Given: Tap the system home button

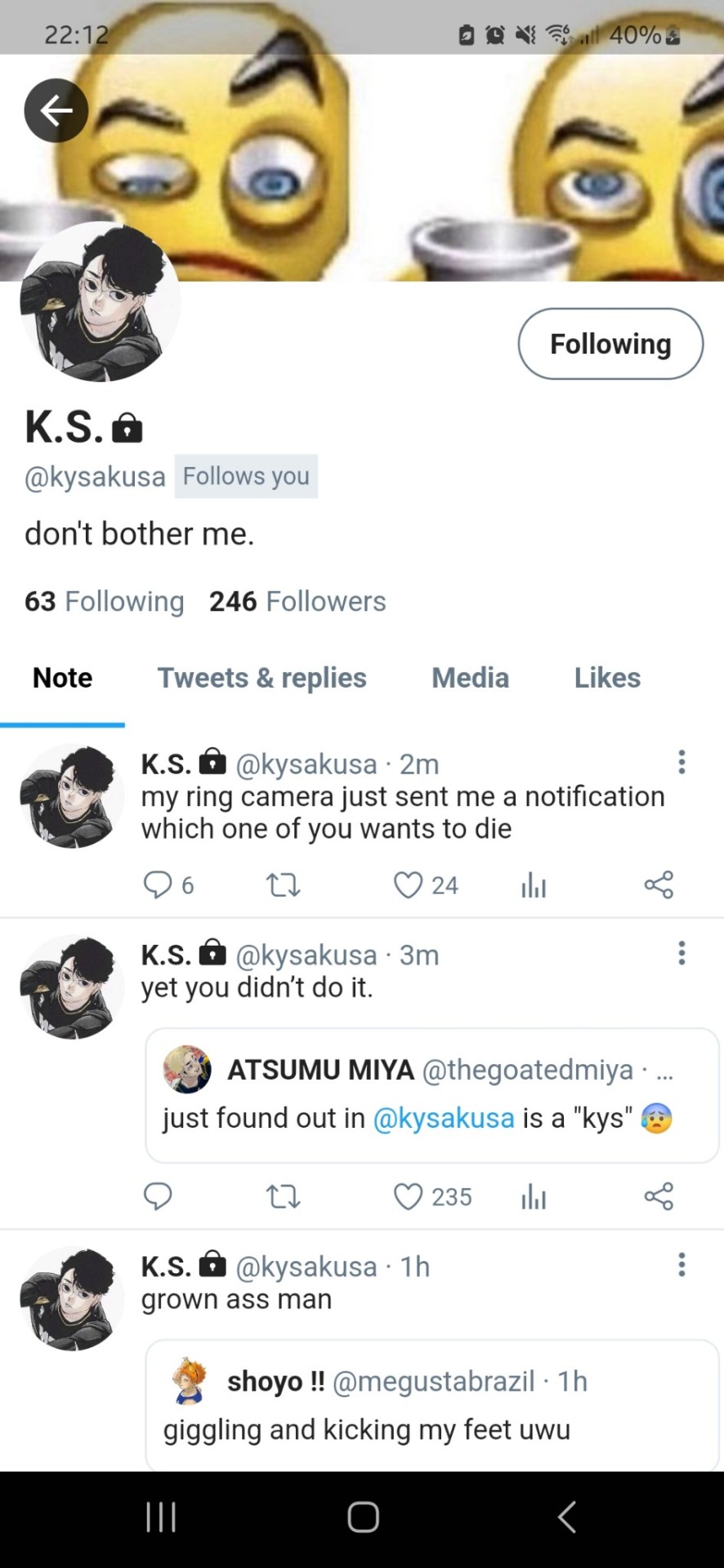Looking at the screenshot, I should 363,1517.
